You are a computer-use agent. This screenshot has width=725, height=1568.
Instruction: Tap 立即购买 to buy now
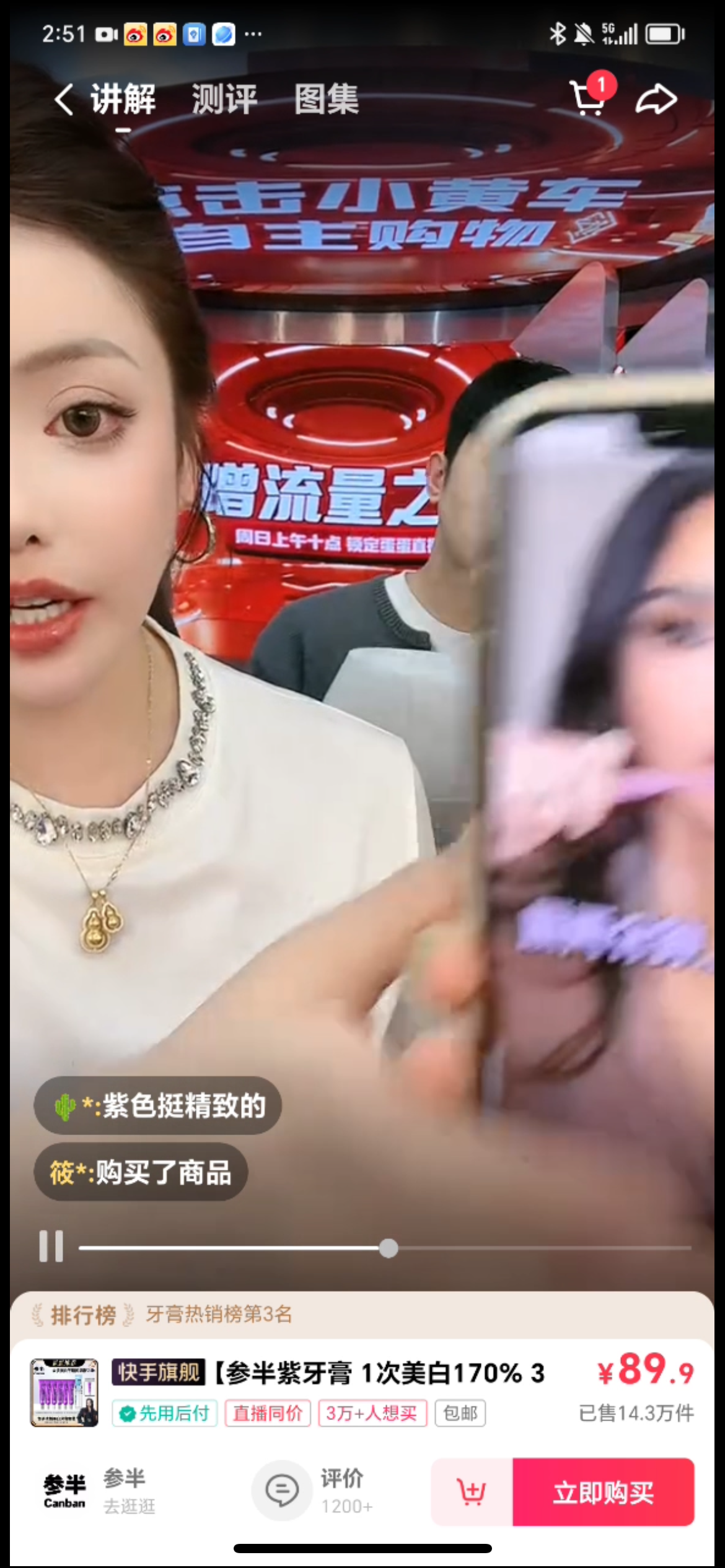coord(603,1491)
